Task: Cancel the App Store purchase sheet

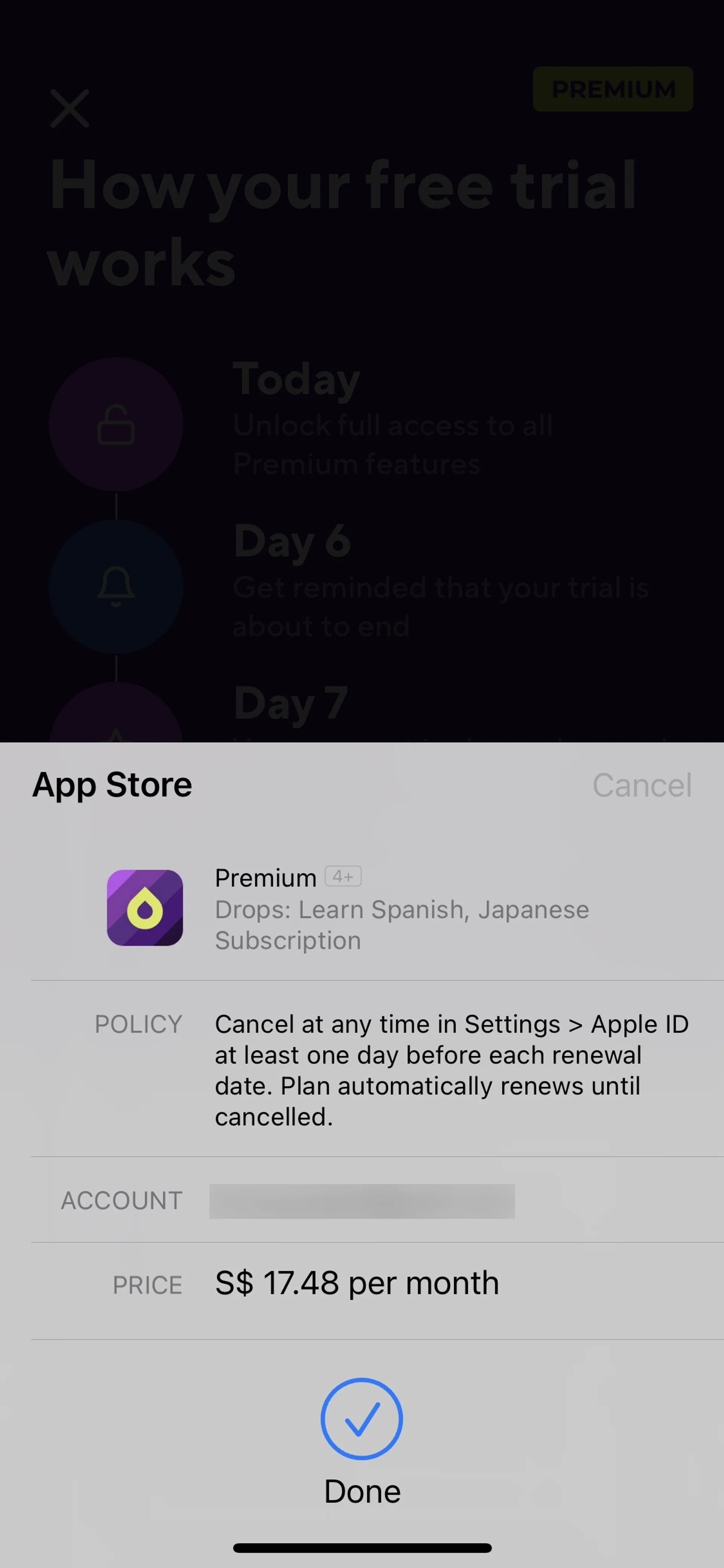Action: 641,785
